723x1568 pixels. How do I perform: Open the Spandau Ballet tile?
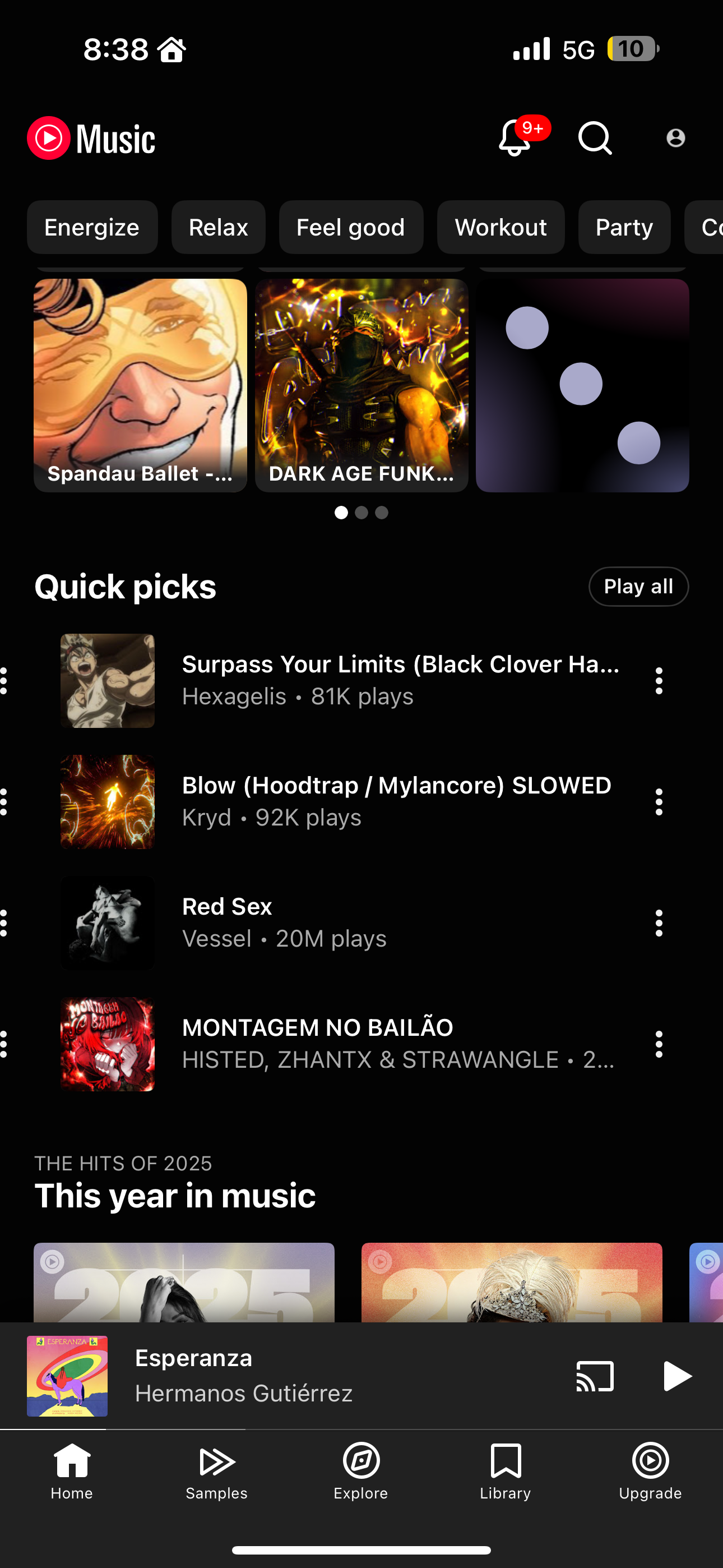141,385
